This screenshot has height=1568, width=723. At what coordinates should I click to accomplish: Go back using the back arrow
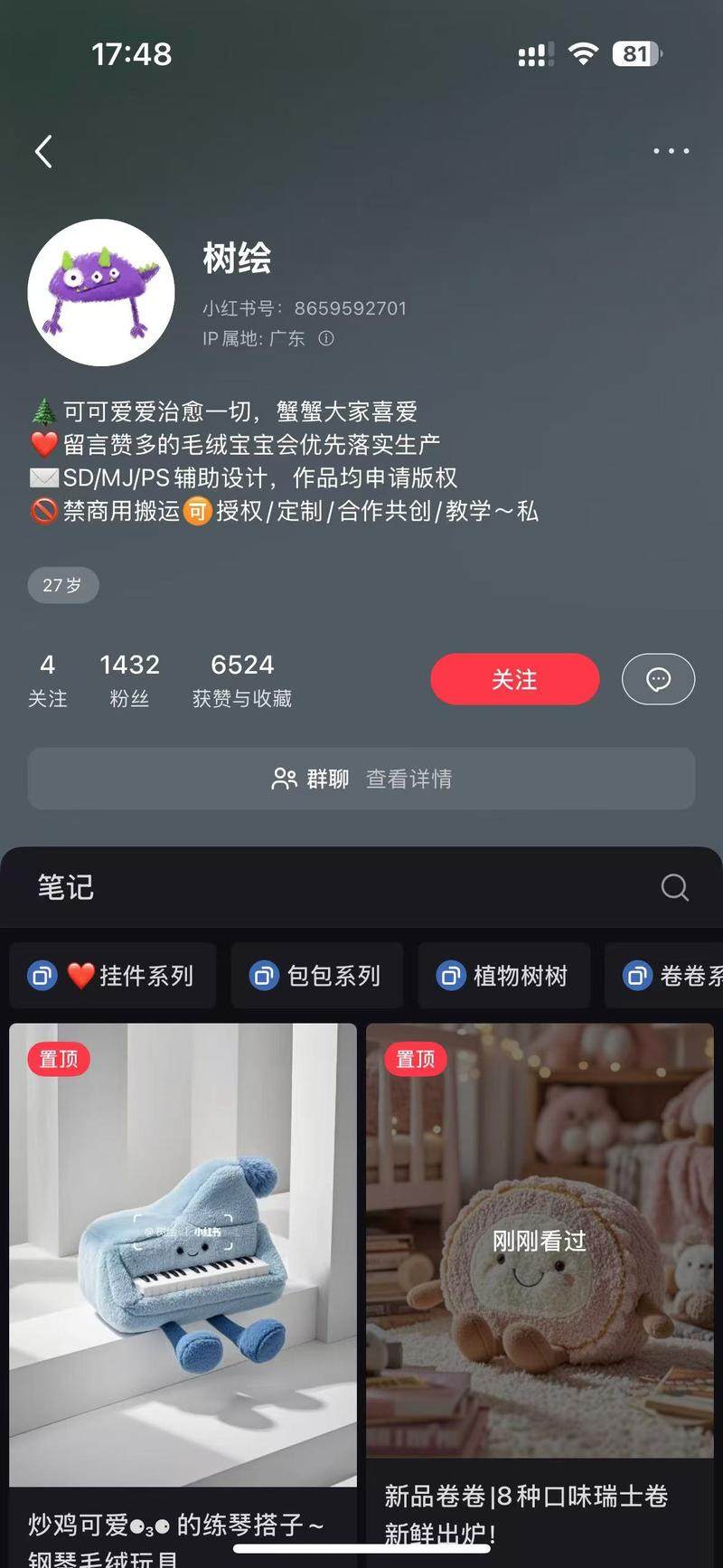pyautogui.click(x=43, y=151)
